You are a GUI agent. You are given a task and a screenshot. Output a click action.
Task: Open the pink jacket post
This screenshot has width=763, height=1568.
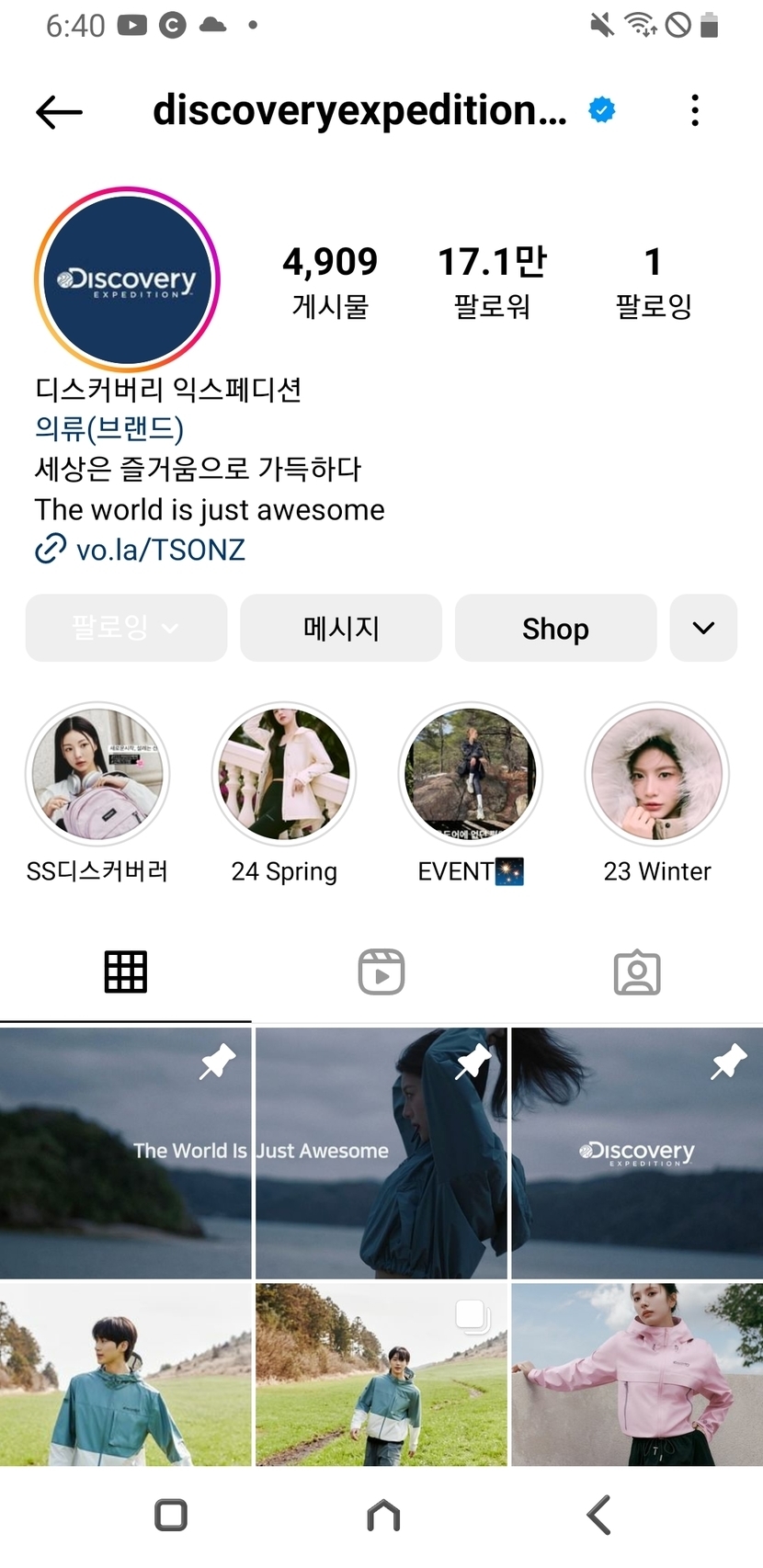(636, 1374)
